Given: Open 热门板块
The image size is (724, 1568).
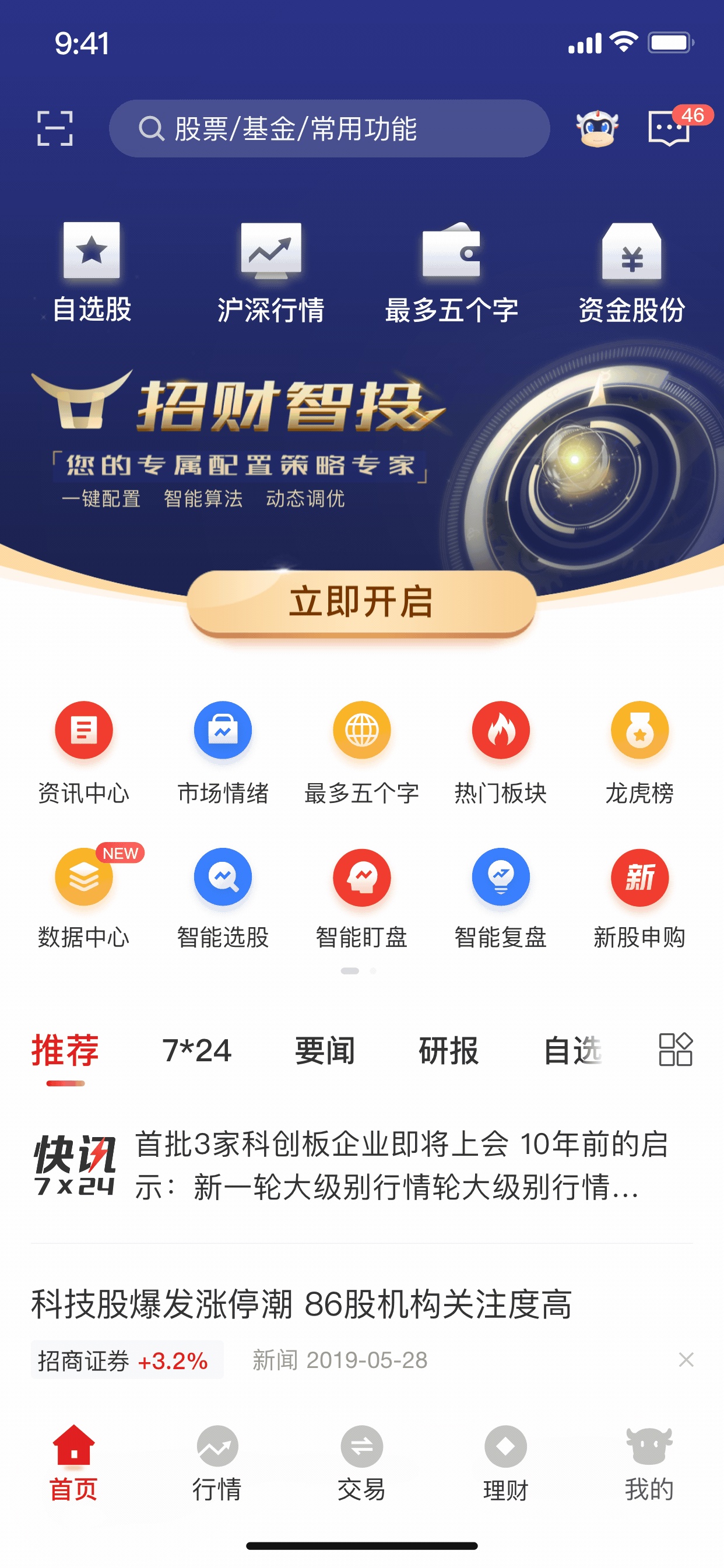Looking at the screenshot, I should point(501,753).
